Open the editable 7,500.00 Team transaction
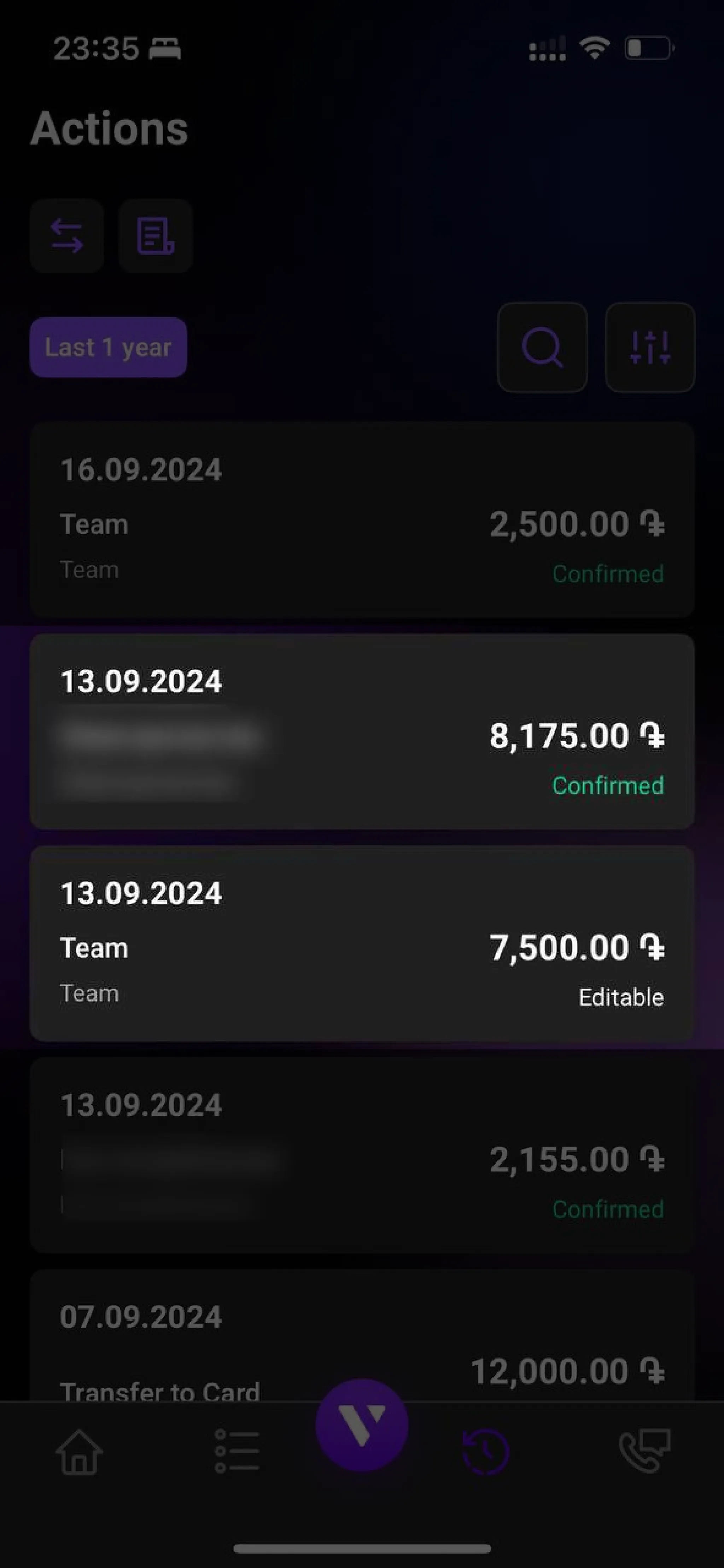The height and width of the screenshot is (1568, 724). [362, 943]
